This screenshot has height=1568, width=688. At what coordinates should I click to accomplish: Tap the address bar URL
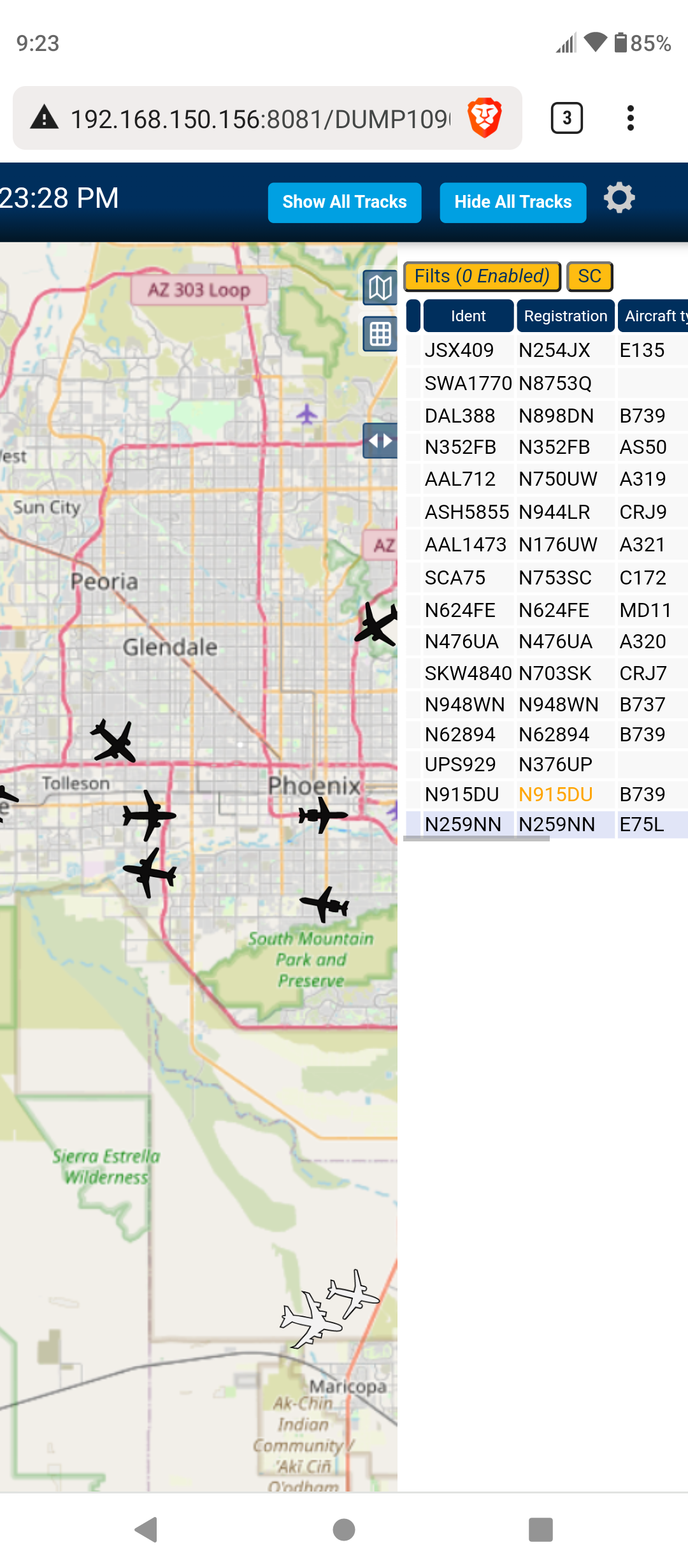(260, 119)
